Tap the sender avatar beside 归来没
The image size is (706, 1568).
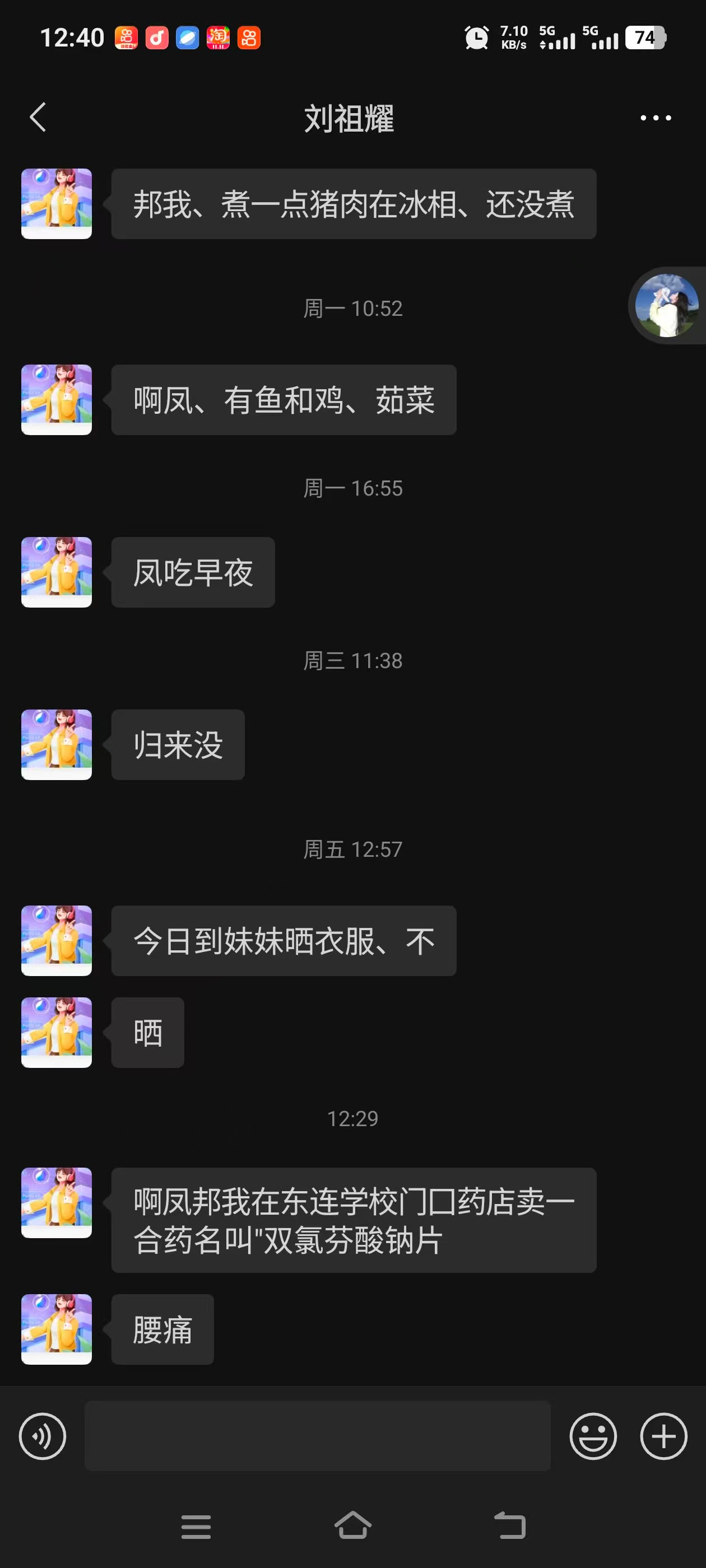coord(57,744)
